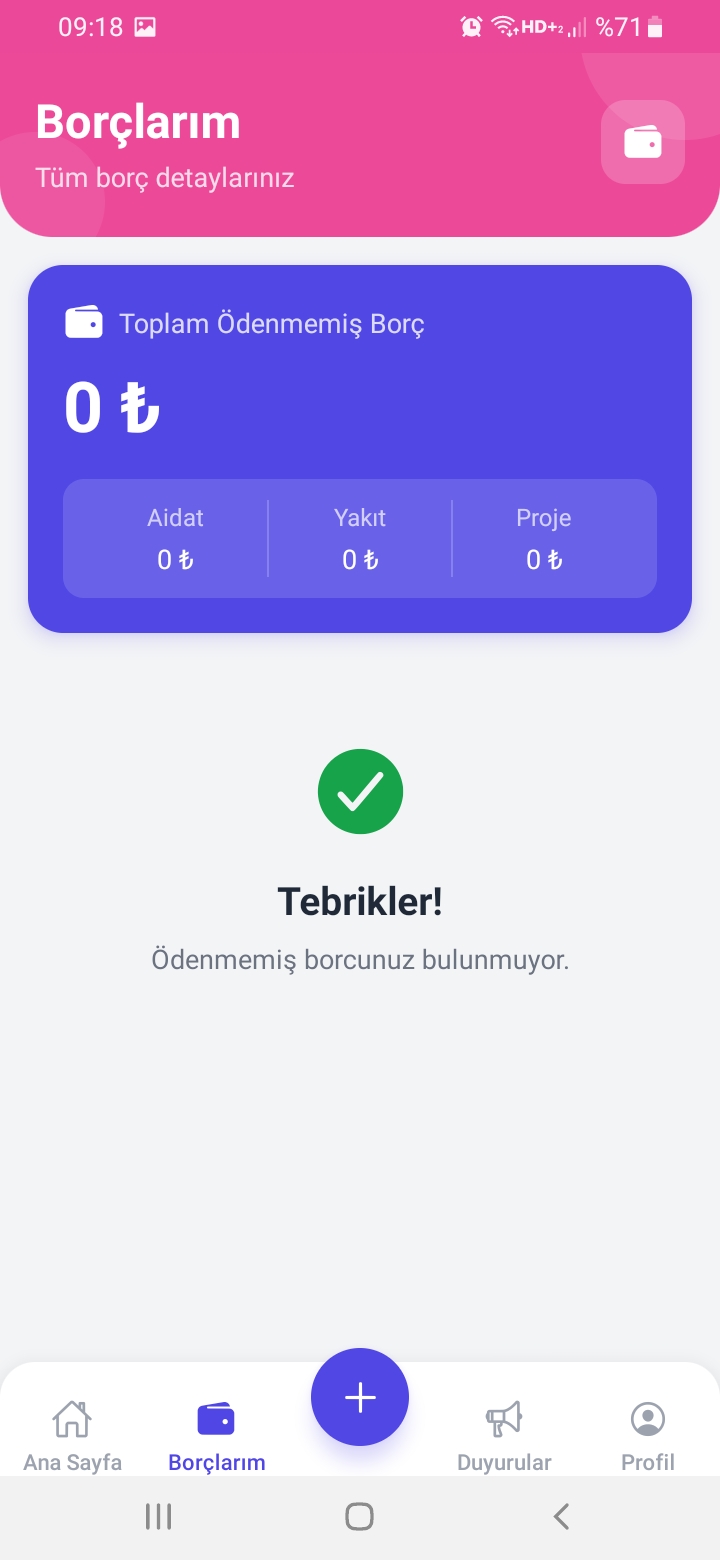Tap the Borçlarım wallet icon in bottom navigation
This screenshot has width=720, height=1560.
click(216, 1418)
